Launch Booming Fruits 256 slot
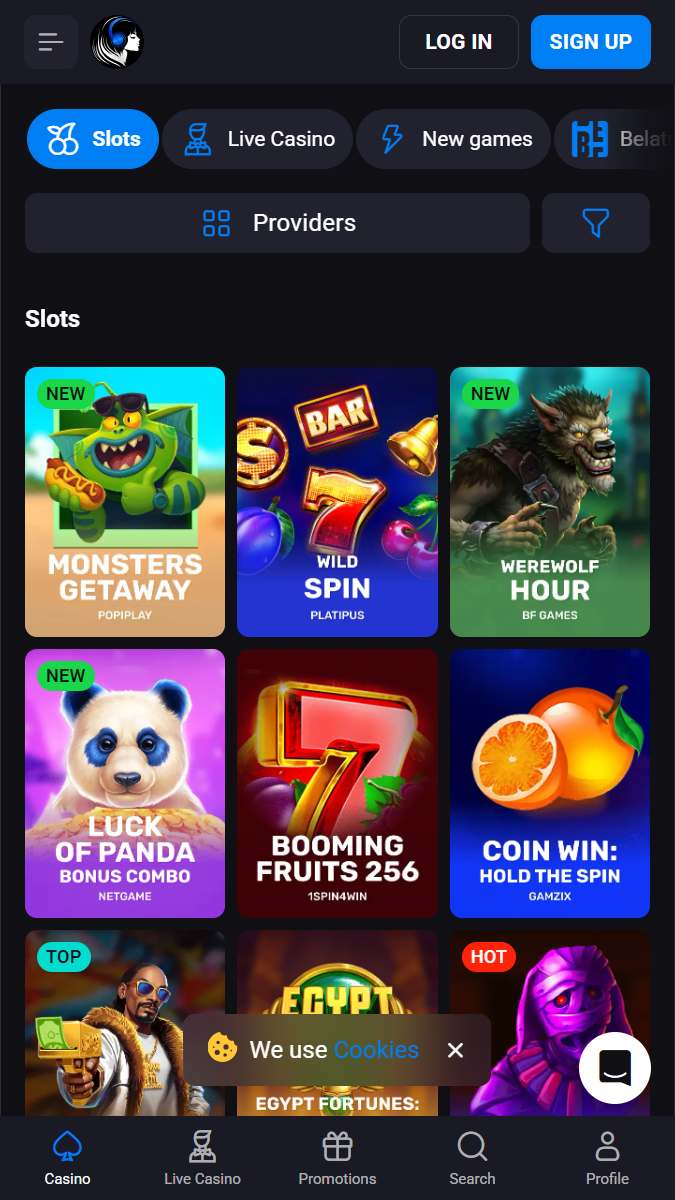The height and width of the screenshot is (1200, 675). click(337, 783)
